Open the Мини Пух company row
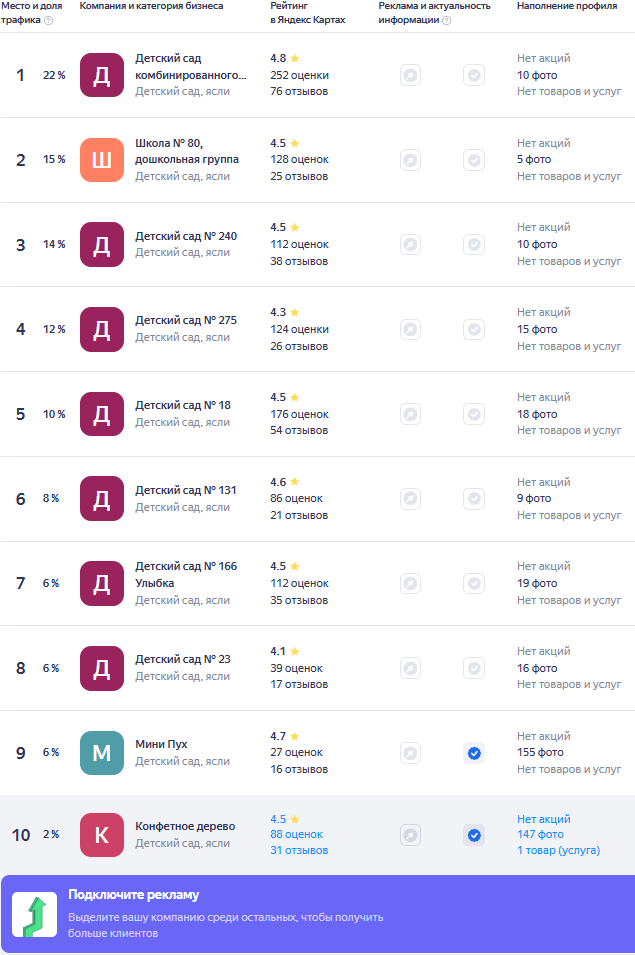Viewport: 635px width, 955px height. (161, 744)
